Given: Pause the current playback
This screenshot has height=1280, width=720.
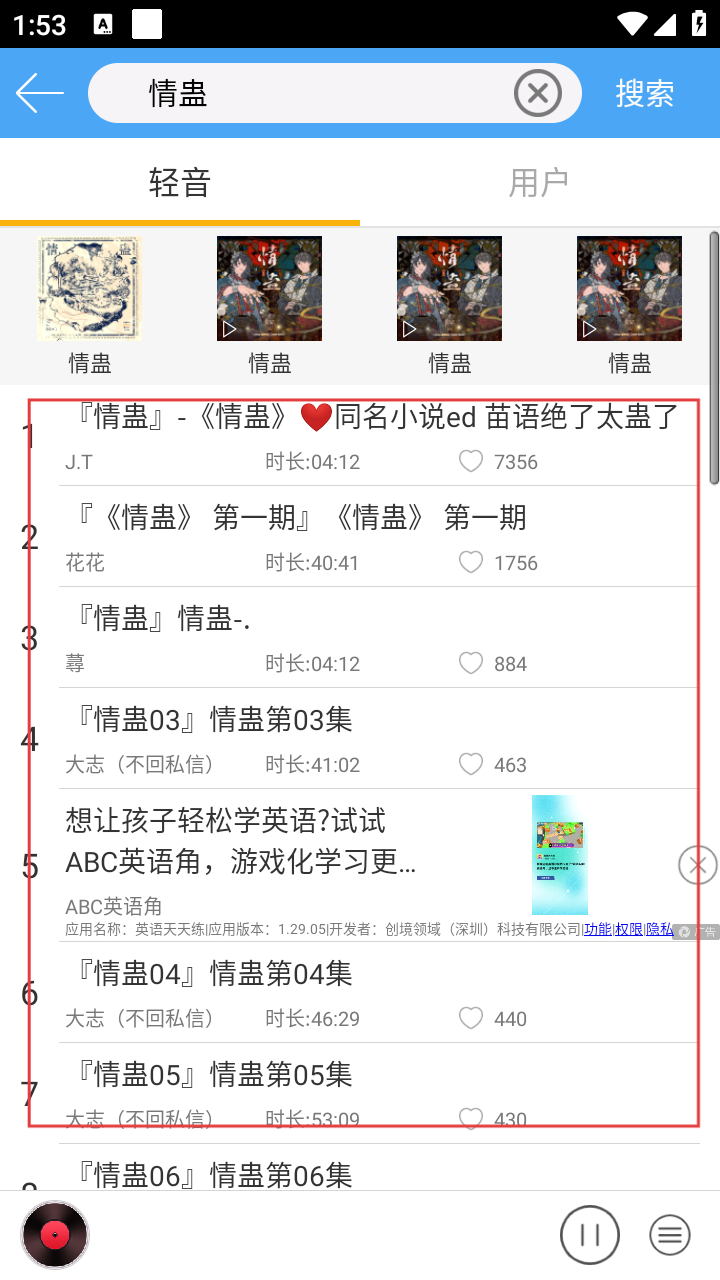Looking at the screenshot, I should [590, 1236].
